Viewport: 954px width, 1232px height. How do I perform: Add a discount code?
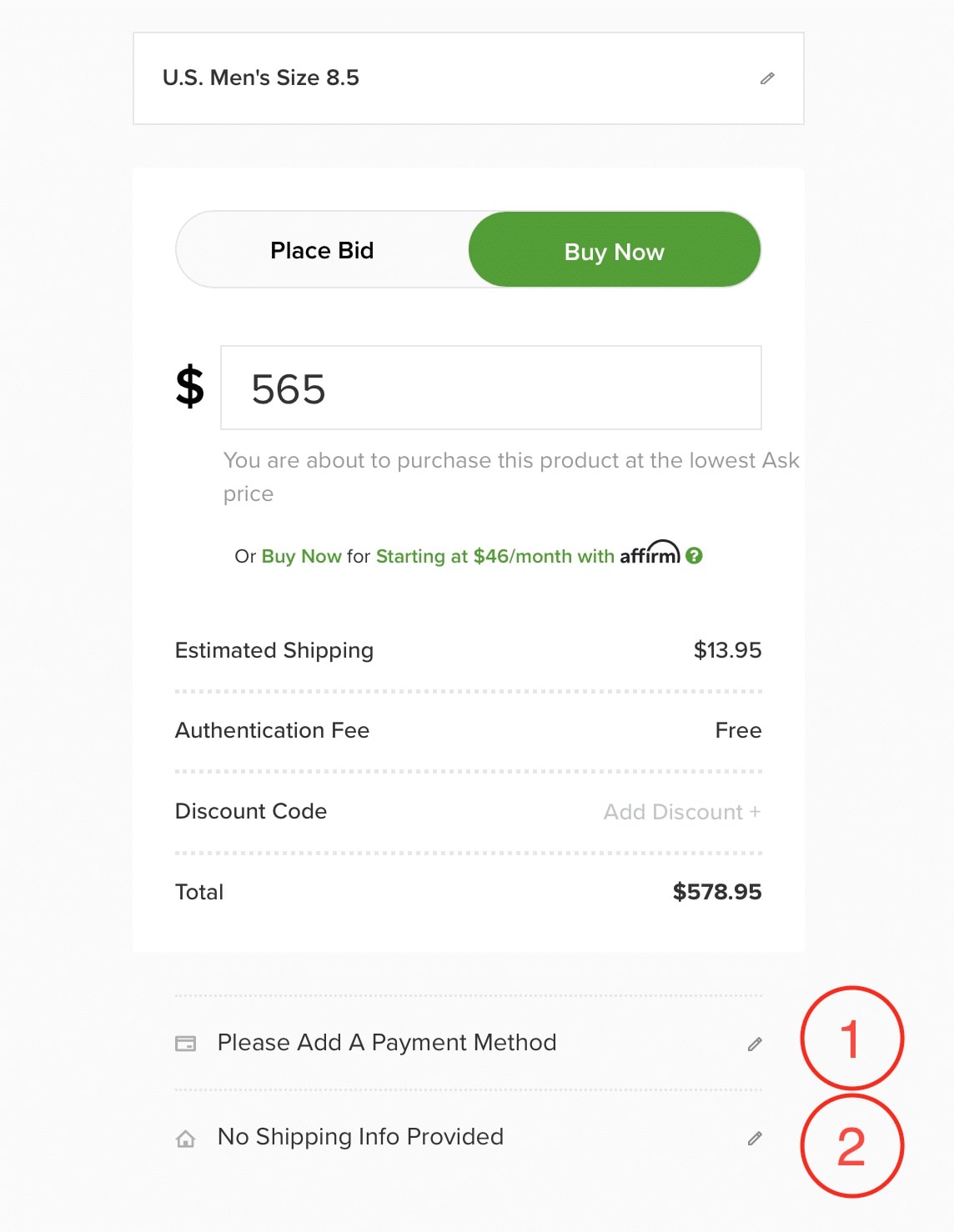[681, 812]
